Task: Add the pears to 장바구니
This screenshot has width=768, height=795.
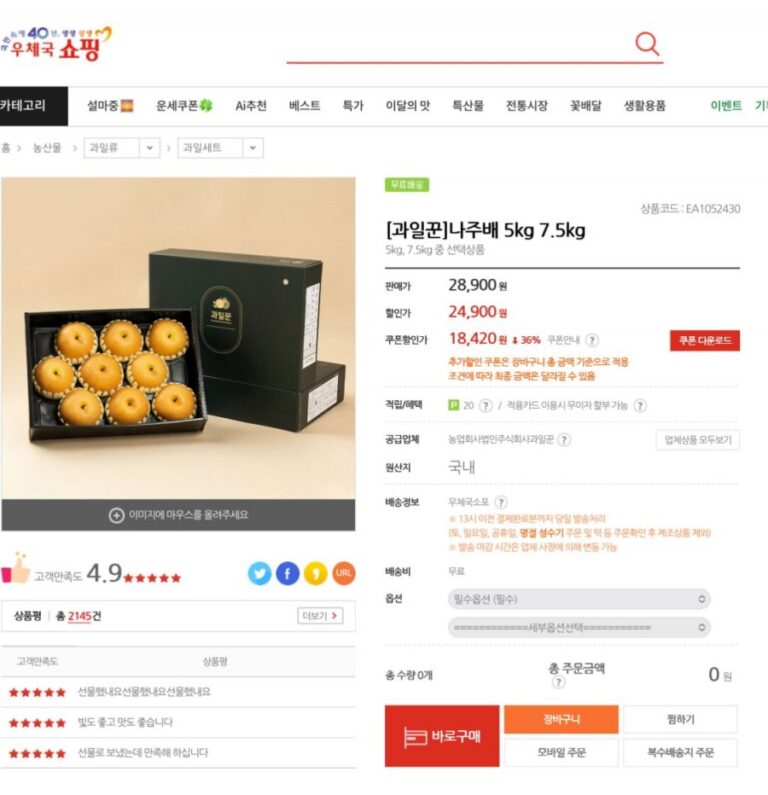Action: tap(561, 719)
